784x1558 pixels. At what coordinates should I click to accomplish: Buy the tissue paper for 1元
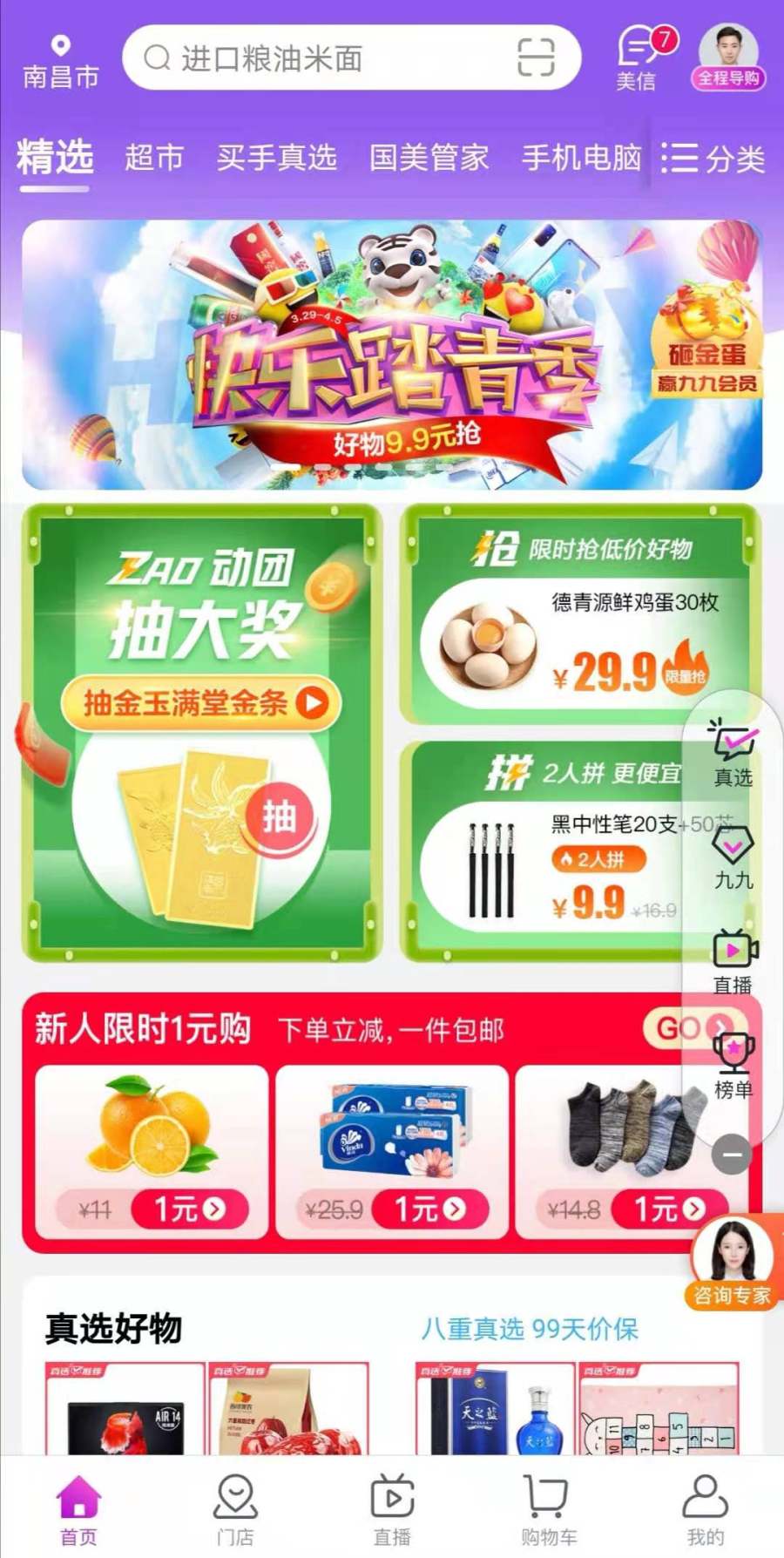pos(429,1209)
